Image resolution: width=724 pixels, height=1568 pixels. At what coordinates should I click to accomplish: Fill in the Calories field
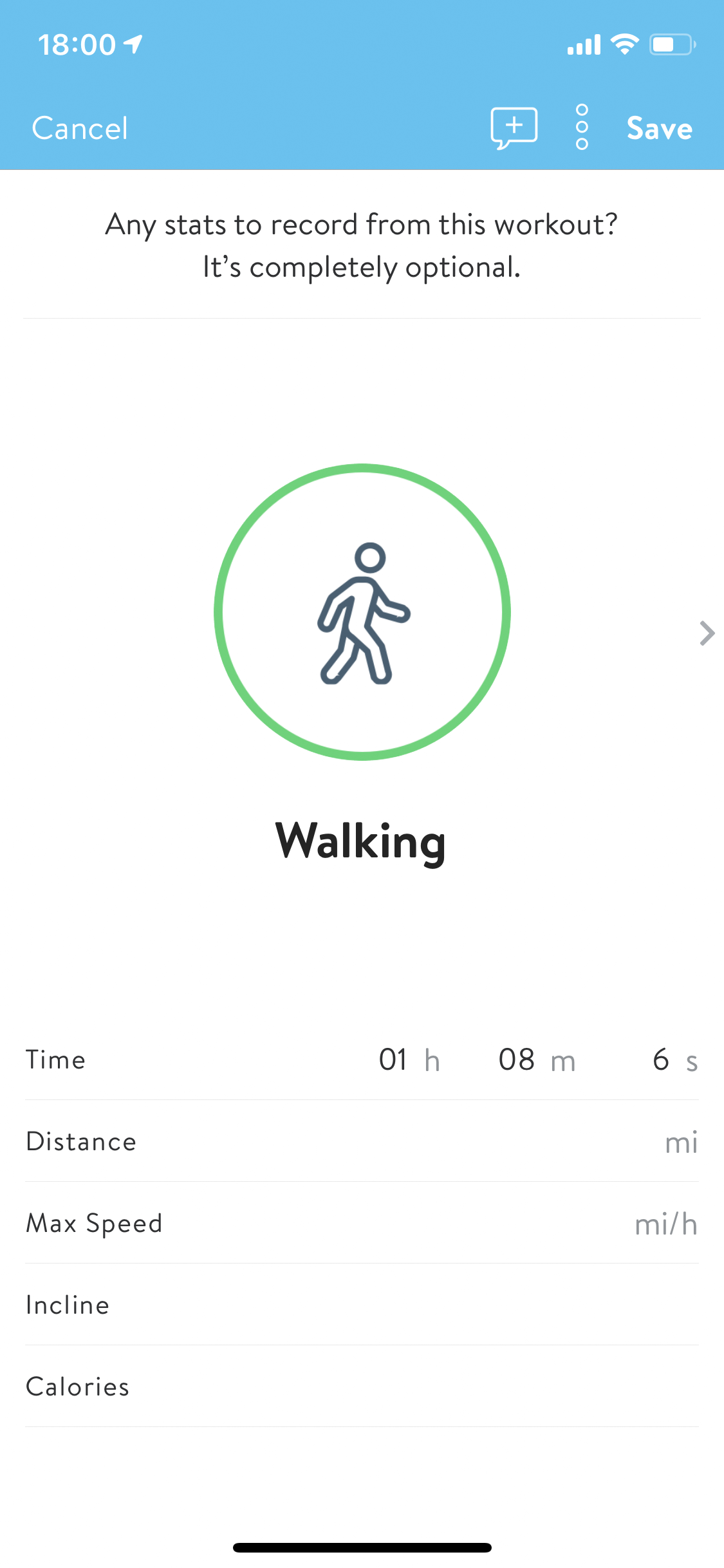point(362,1386)
